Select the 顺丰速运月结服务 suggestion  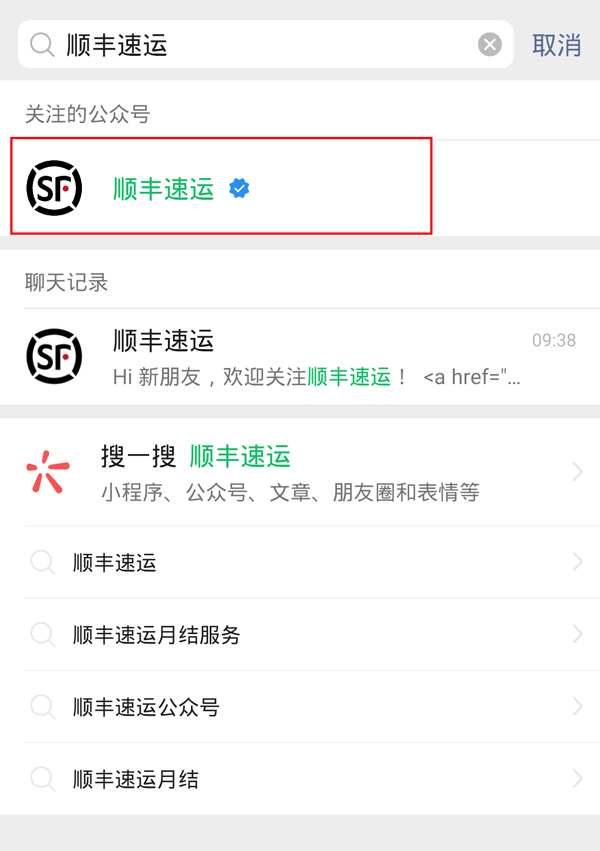[x=300, y=635]
